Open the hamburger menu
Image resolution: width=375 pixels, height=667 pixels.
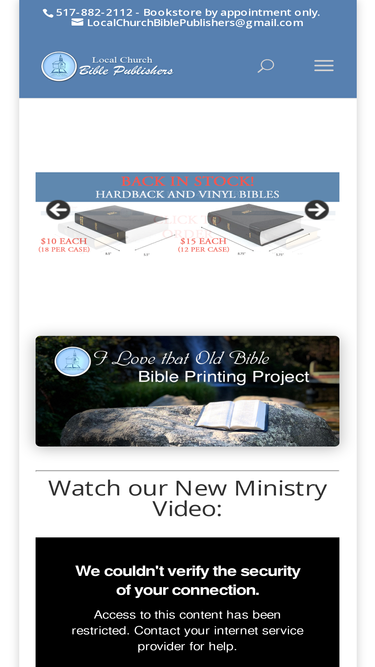[324, 66]
